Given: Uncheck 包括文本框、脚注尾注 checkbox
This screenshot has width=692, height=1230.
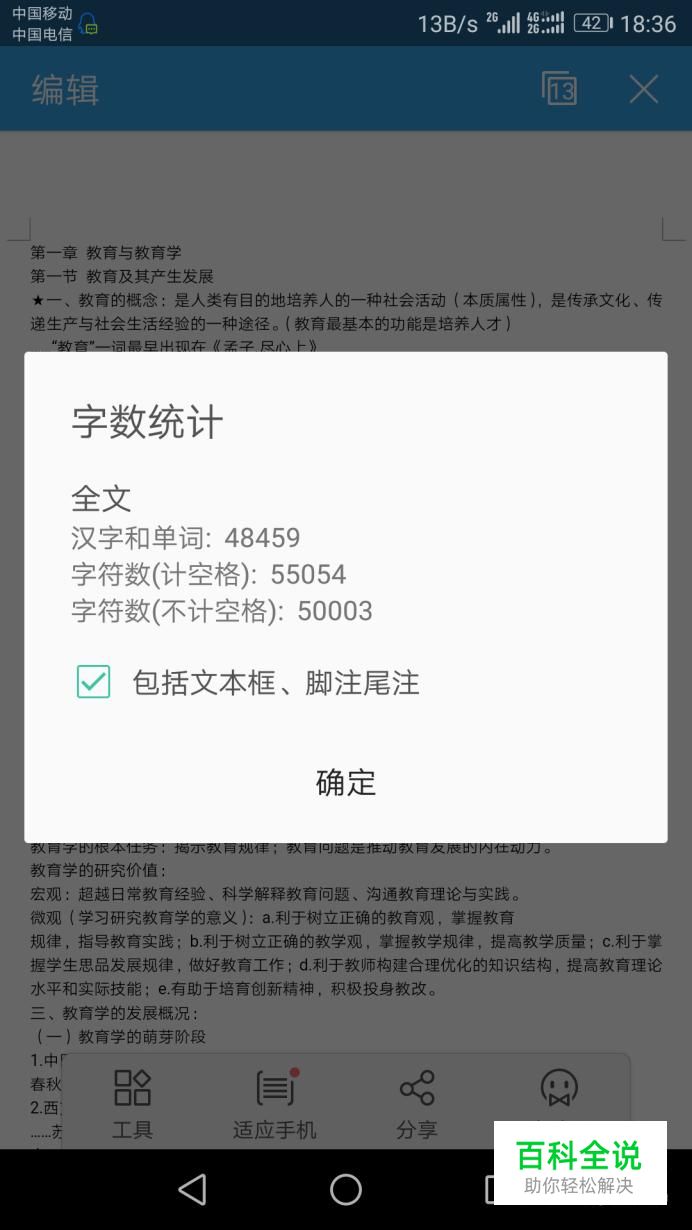Looking at the screenshot, I should (x=94, y=682).
